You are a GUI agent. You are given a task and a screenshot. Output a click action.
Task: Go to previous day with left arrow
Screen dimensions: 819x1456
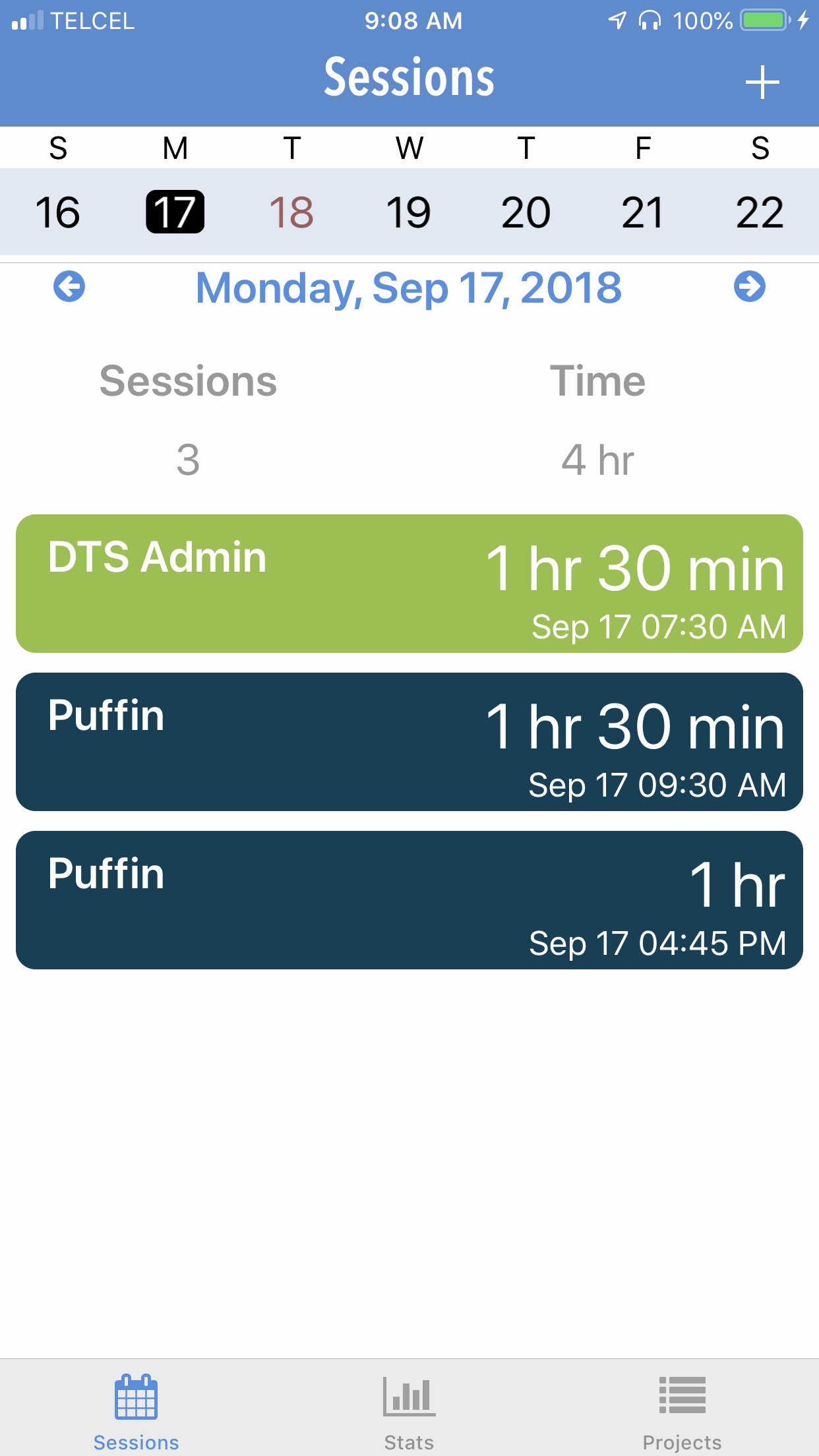pyautogui.click(x=69, y=287)
